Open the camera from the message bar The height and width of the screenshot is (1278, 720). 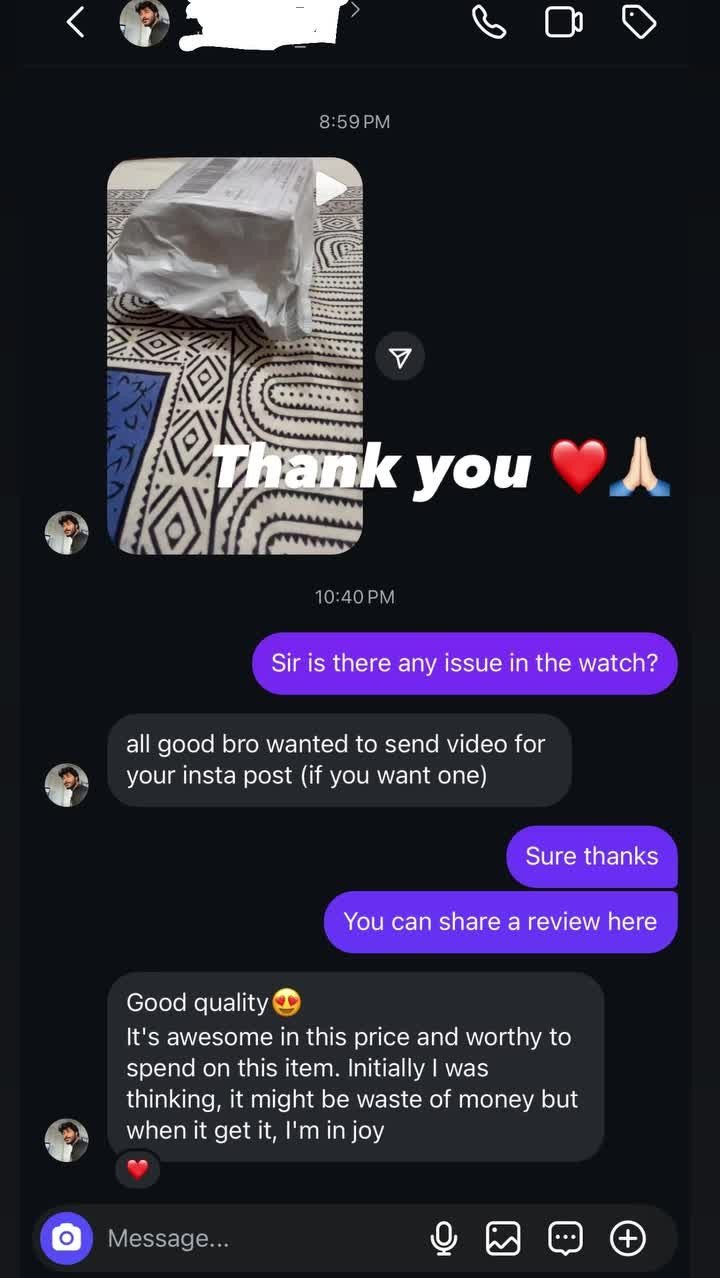point(66,1238)
